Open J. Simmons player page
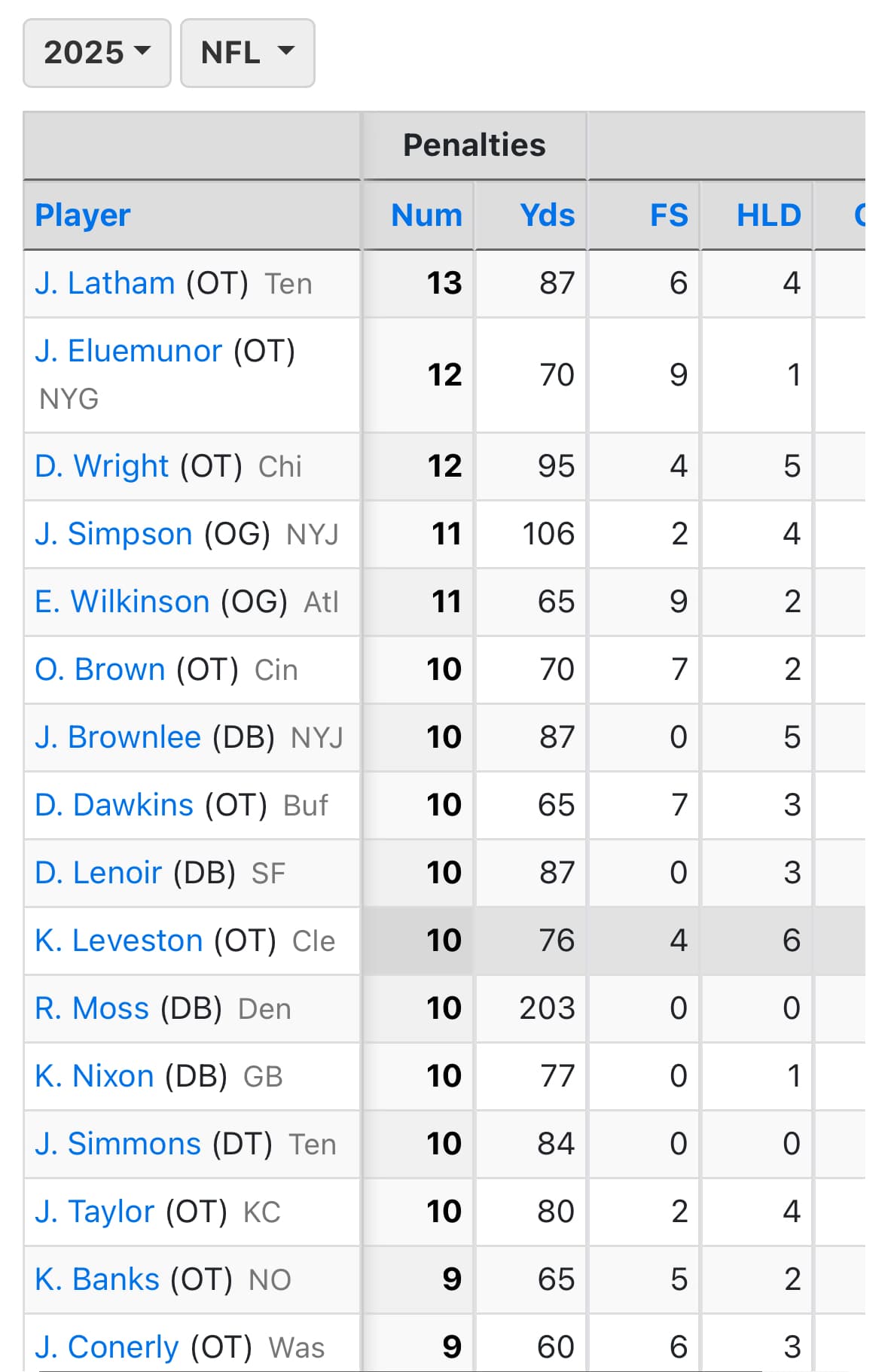 click(x=117, y=1144)
